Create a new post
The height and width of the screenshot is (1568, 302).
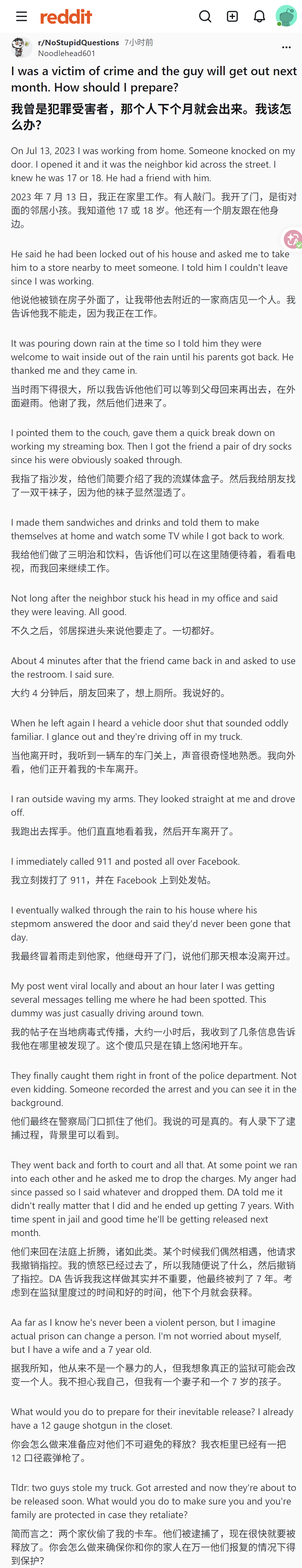(x=232, y=16)
